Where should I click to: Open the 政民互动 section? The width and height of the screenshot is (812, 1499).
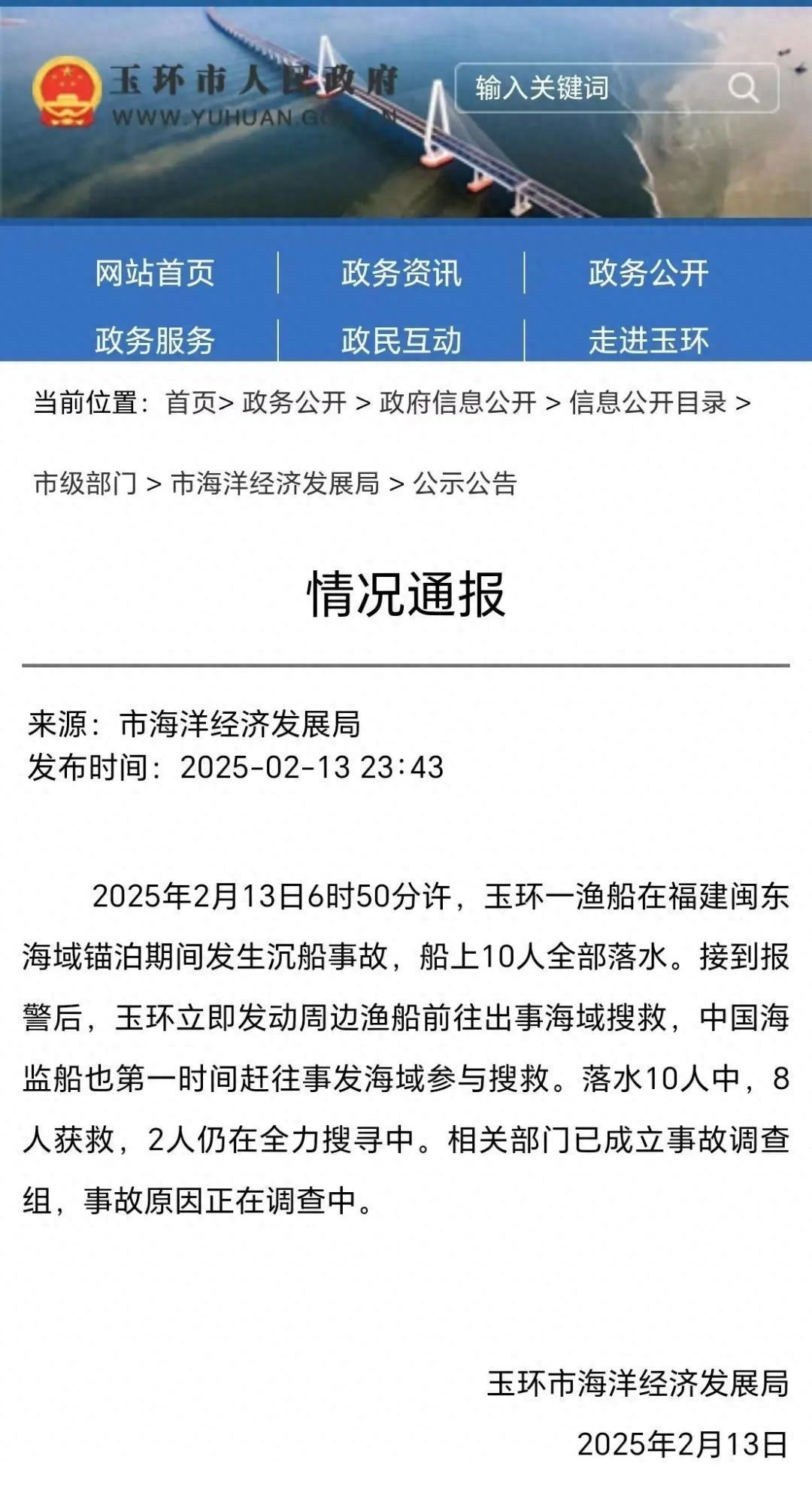(x=401, y=340)
